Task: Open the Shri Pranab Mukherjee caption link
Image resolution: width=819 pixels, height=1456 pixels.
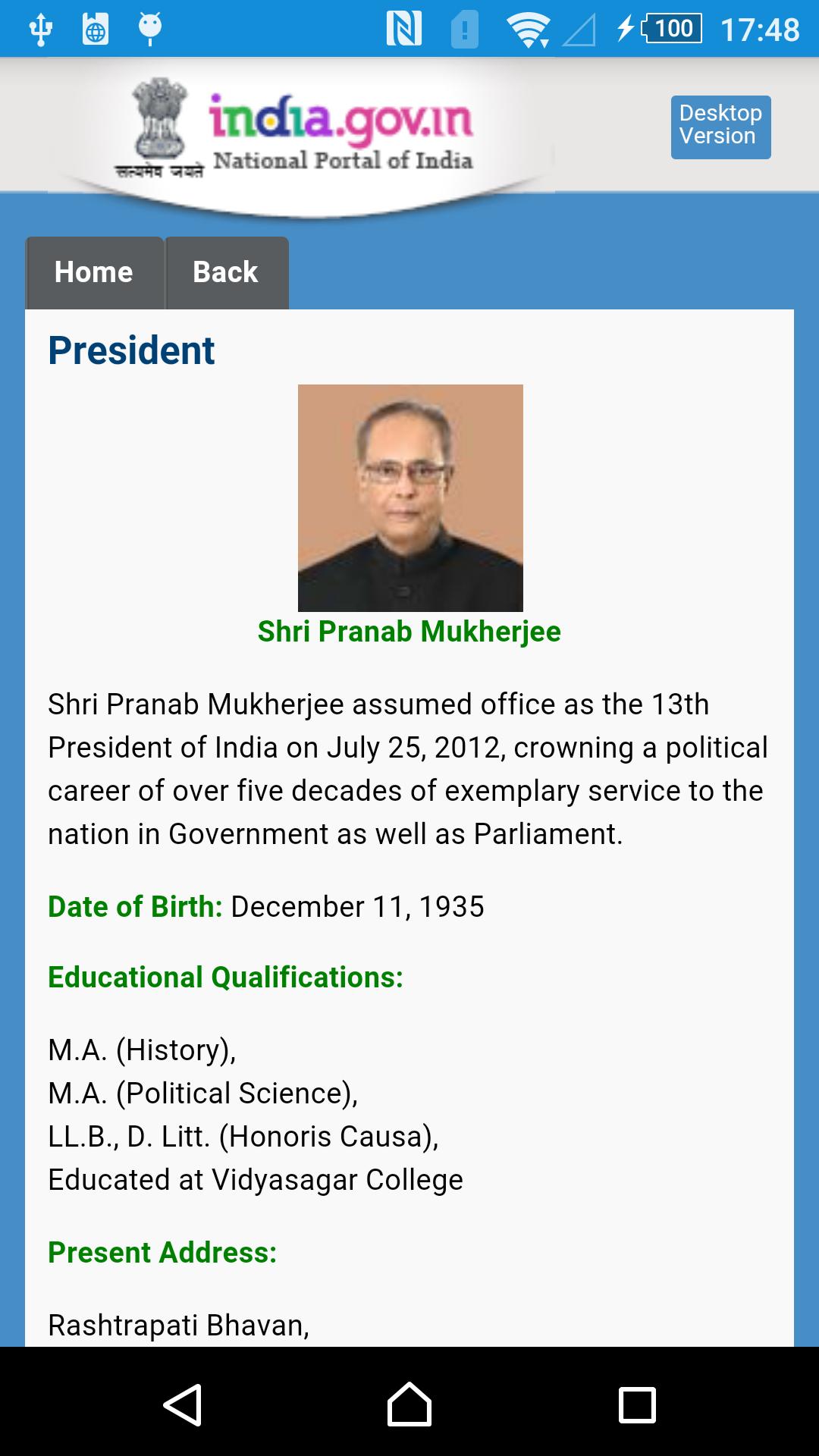Action: click(x=409, y=631)
